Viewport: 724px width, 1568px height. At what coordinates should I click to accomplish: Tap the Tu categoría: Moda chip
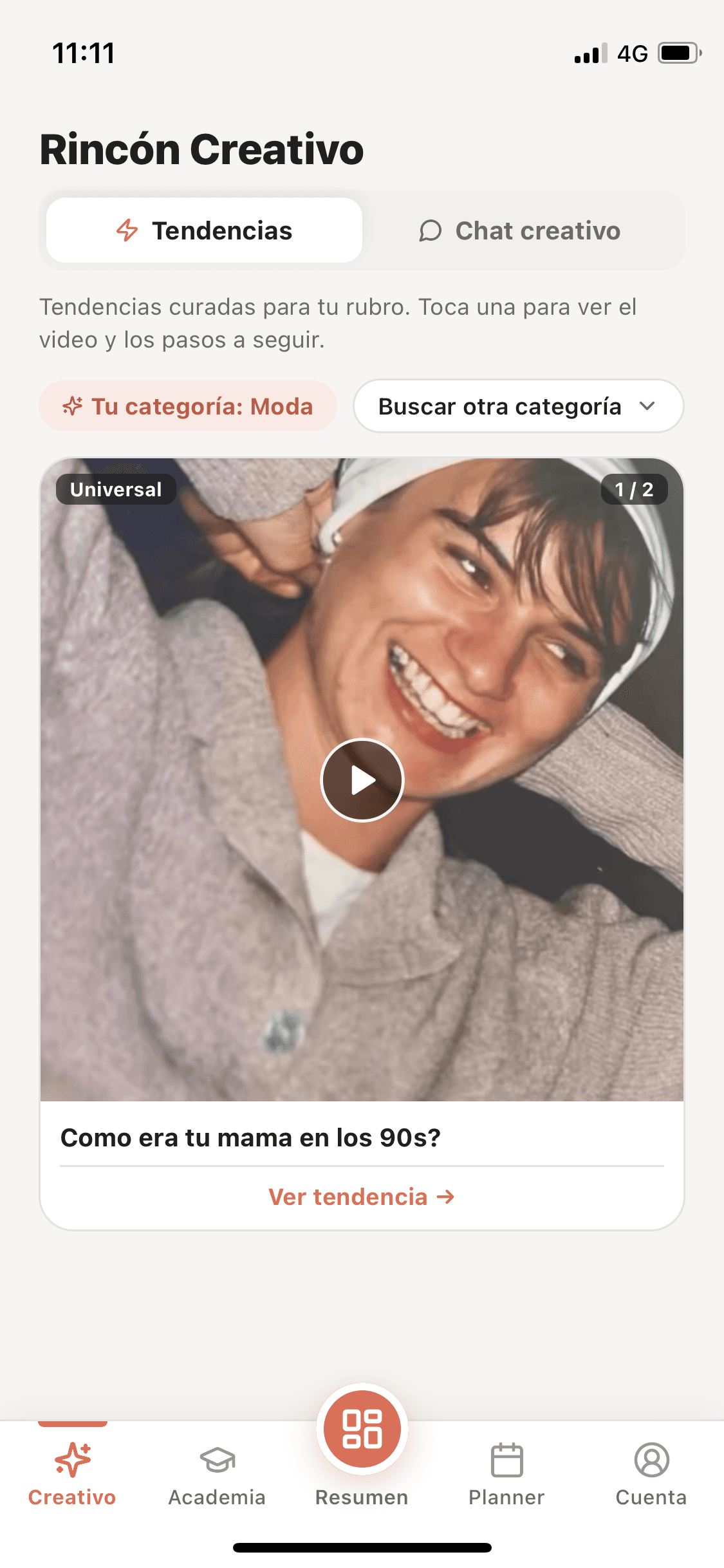click(188, 406)
